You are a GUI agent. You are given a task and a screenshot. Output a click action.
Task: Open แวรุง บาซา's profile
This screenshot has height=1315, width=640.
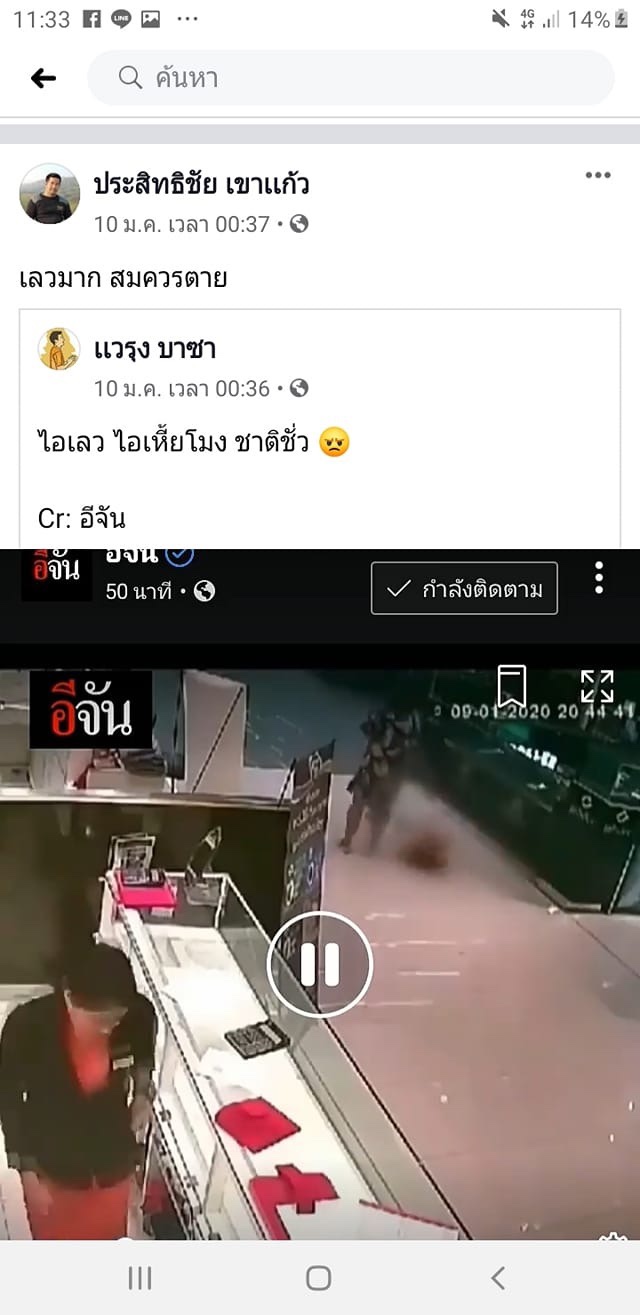tap(155, 349)
